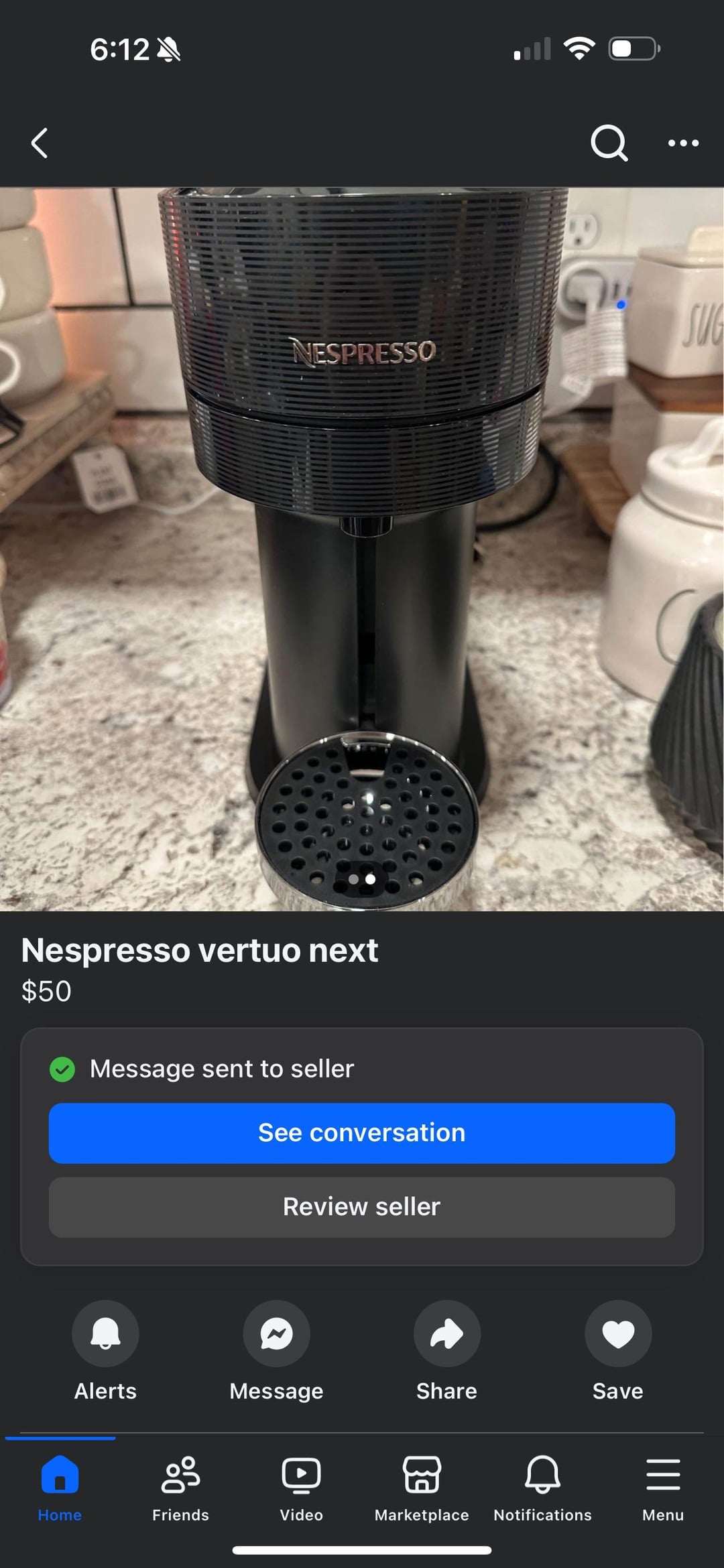
Task: Open the three-dot overflow menu
Action: 683,143
